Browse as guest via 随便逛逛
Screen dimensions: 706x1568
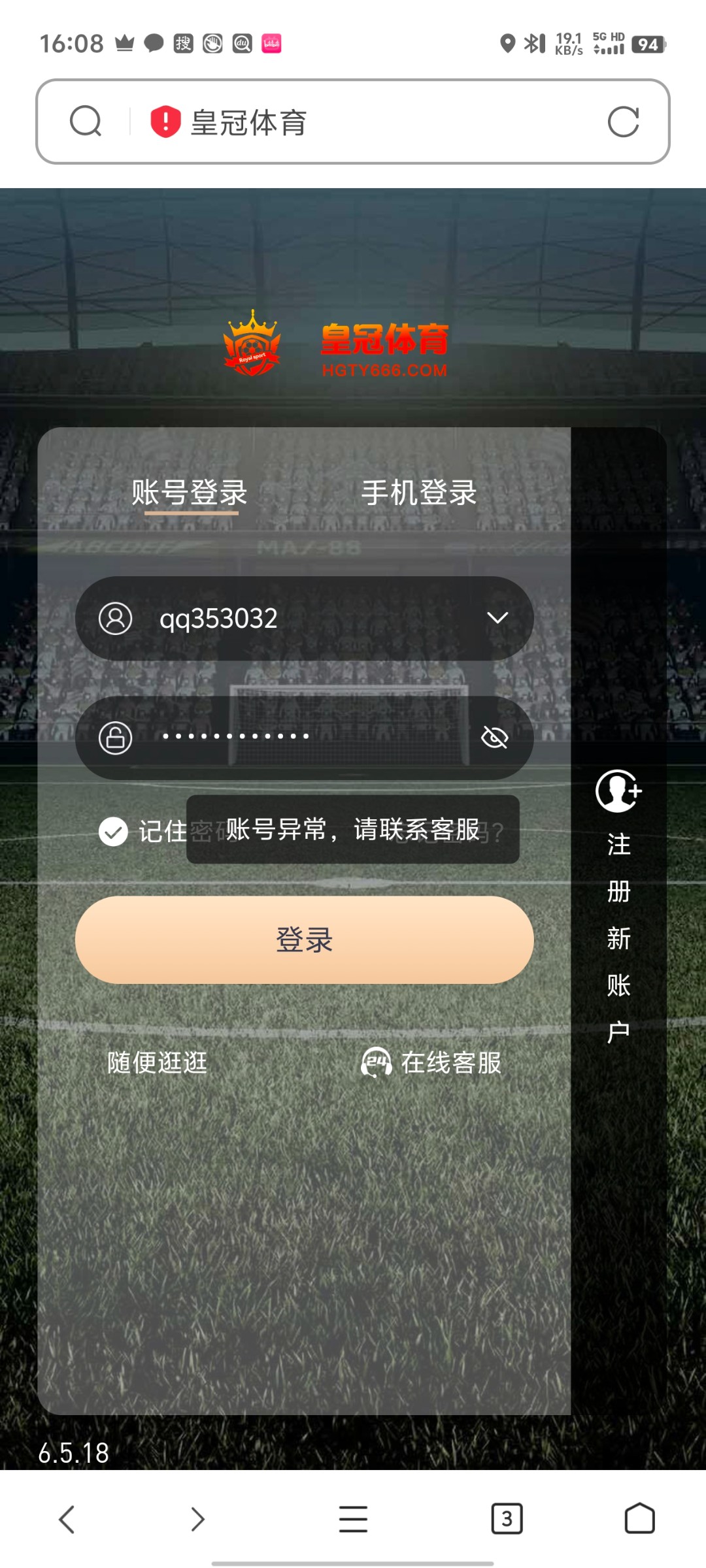click(x=158, y=1062)
